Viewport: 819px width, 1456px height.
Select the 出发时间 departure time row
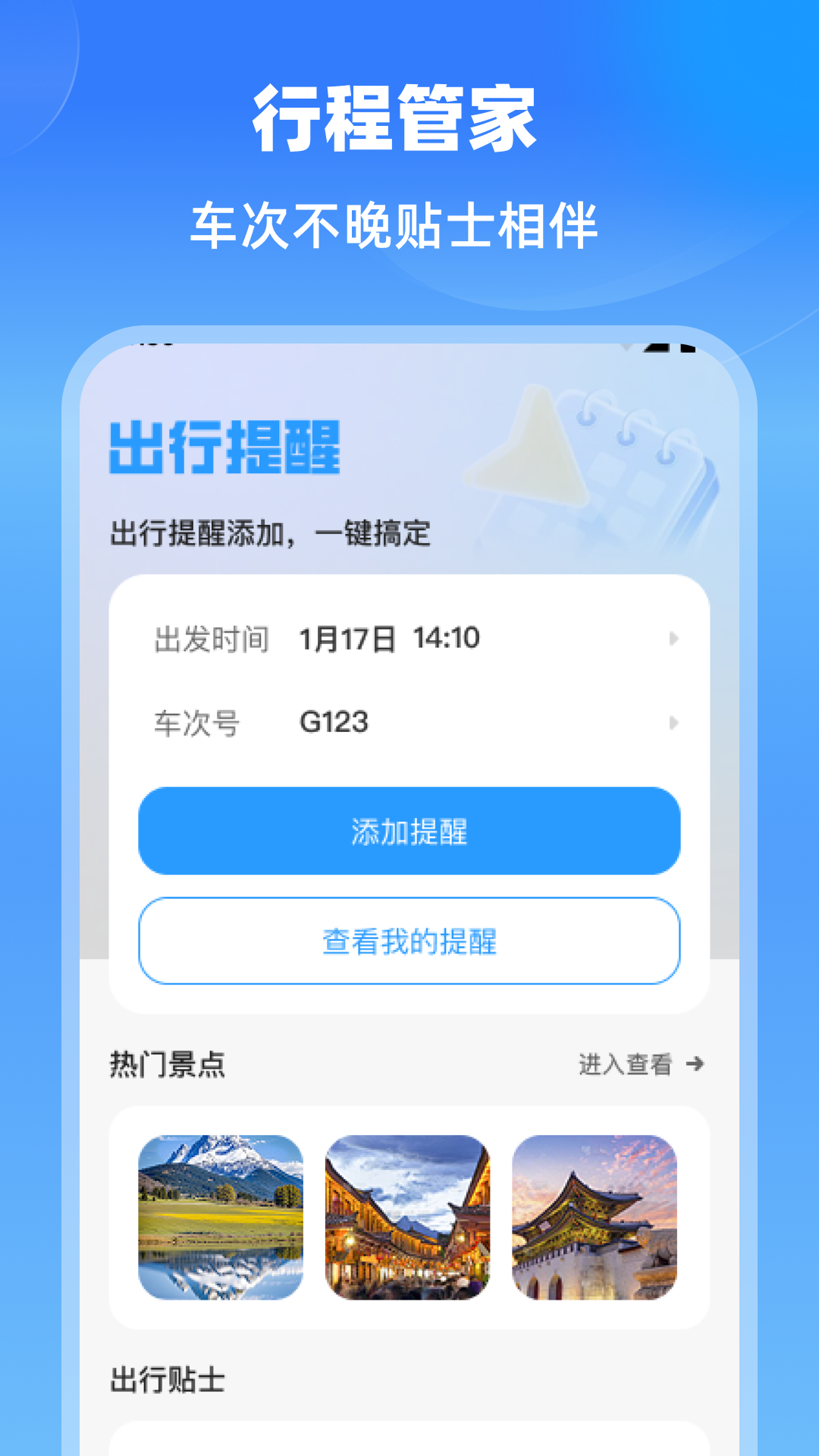(x=409, y=639)
